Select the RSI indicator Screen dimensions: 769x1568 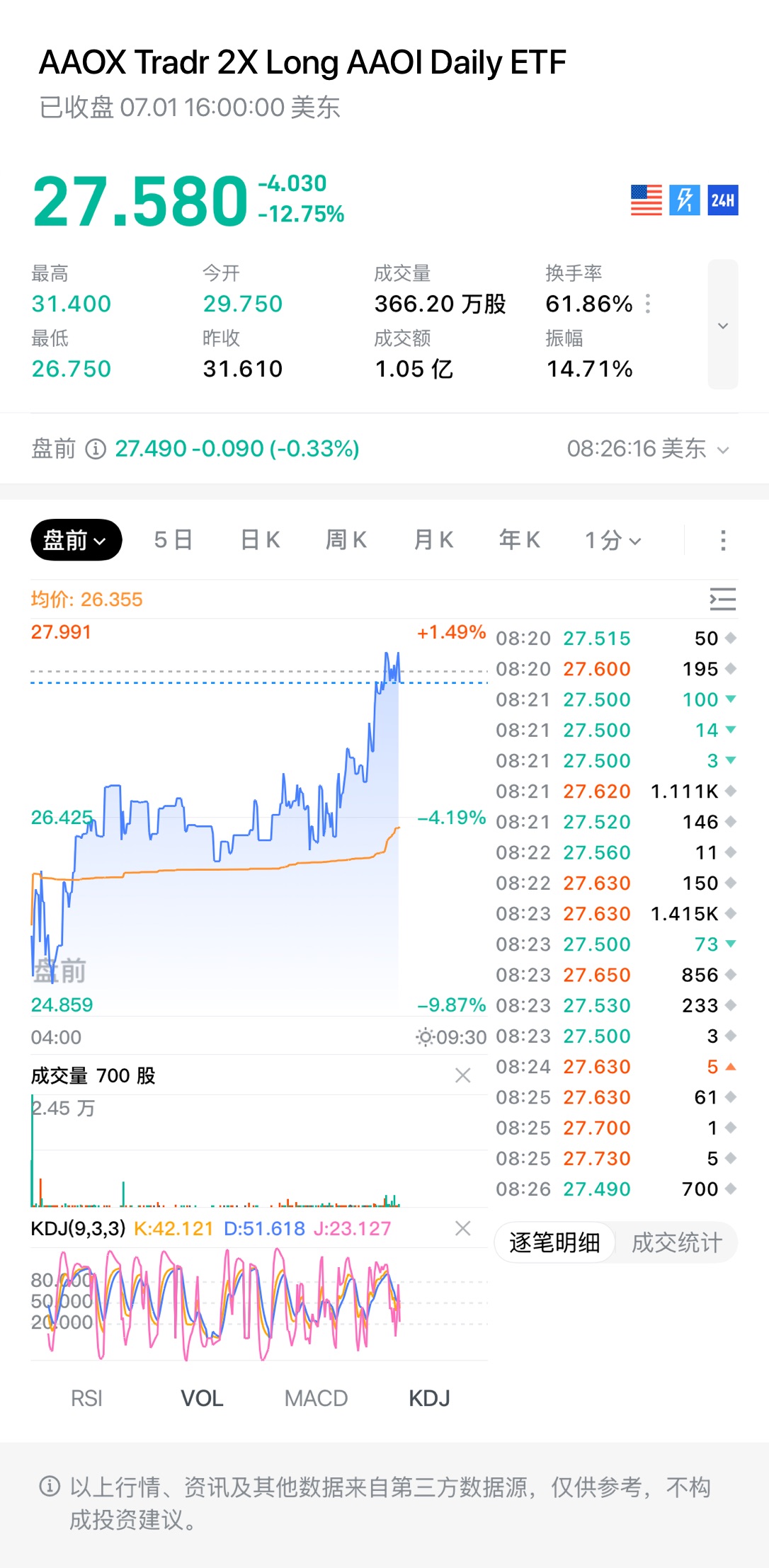[x=86, y=1398]
